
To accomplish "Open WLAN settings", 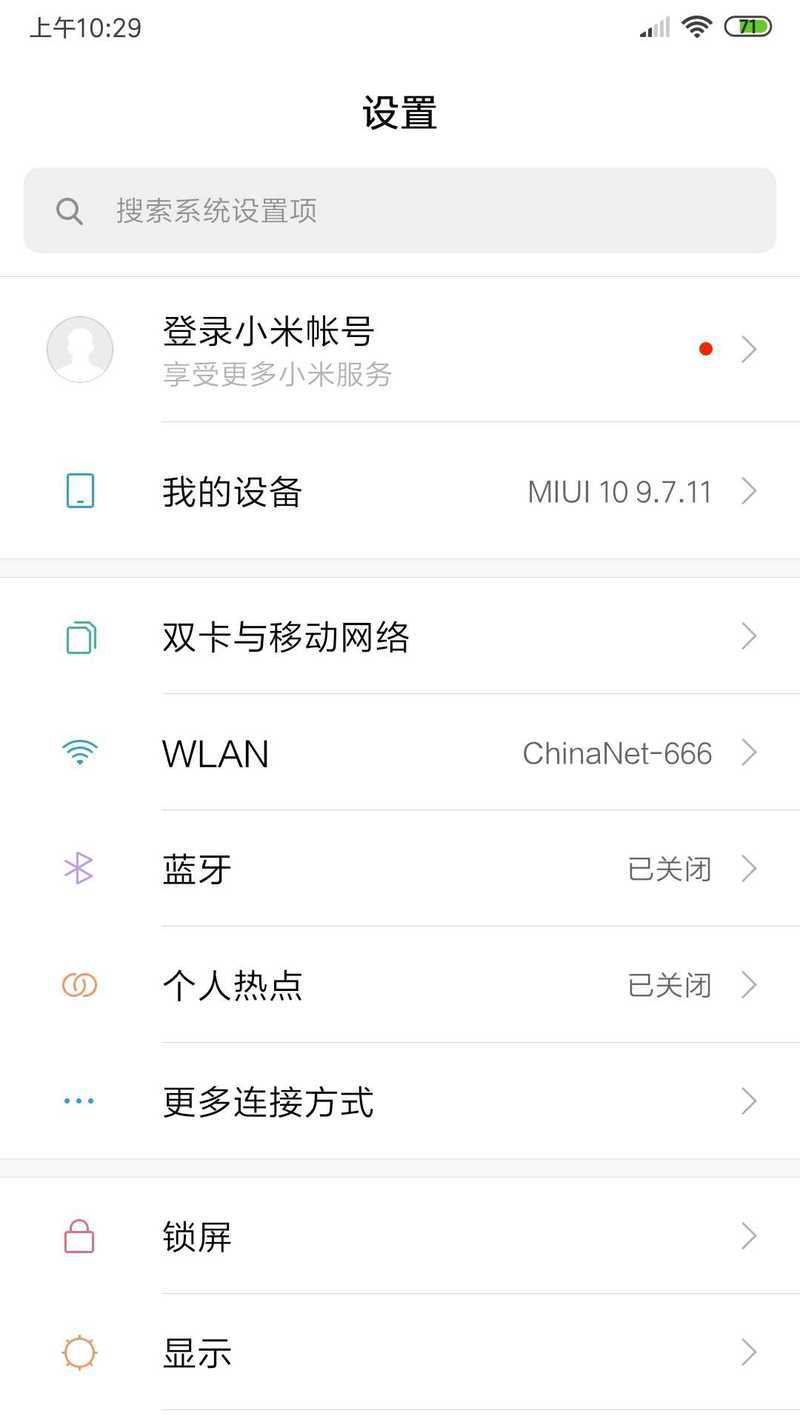I will click(x=400, y=752).
